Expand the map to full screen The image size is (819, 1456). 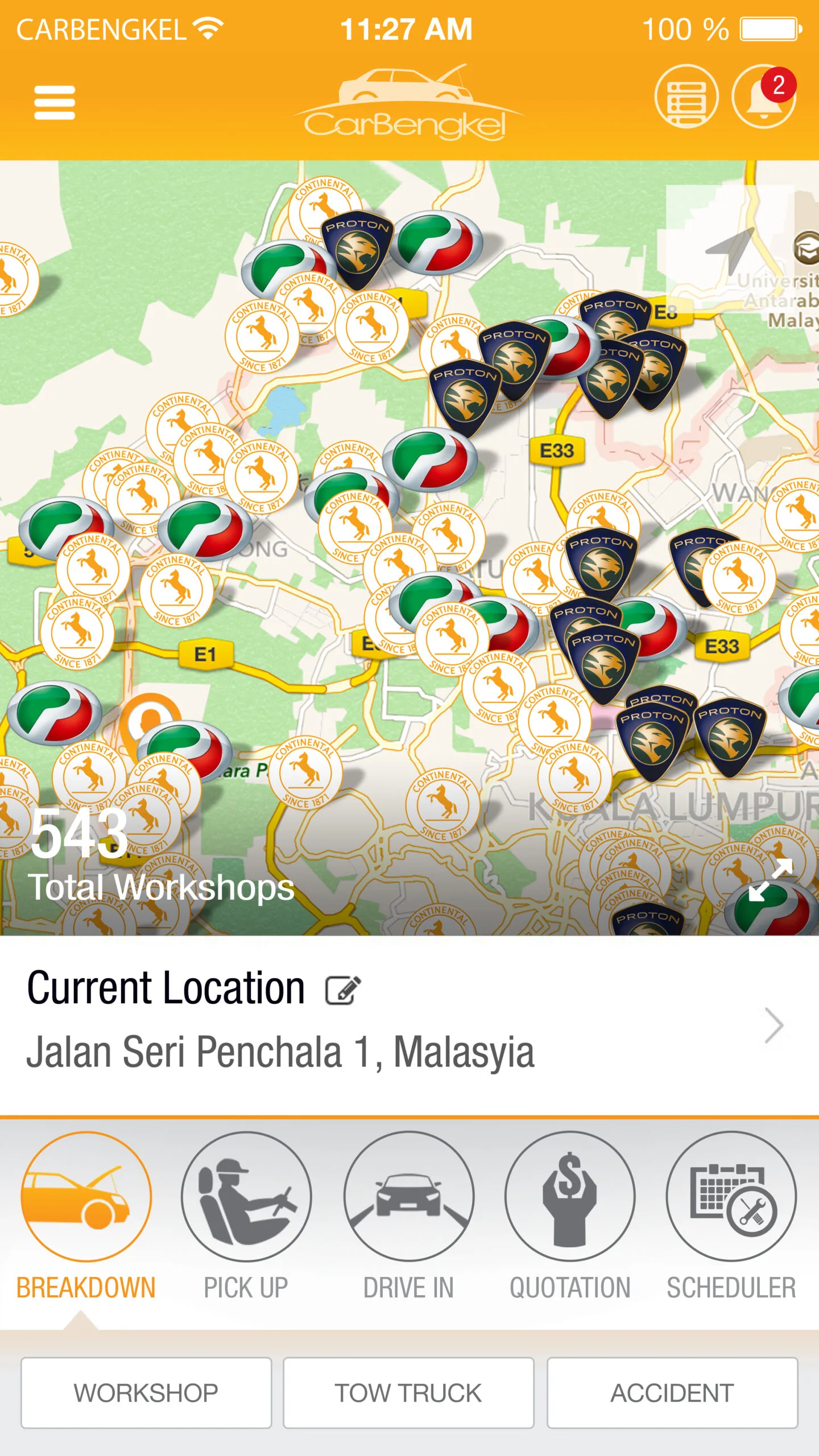click(x=771, y=880)
